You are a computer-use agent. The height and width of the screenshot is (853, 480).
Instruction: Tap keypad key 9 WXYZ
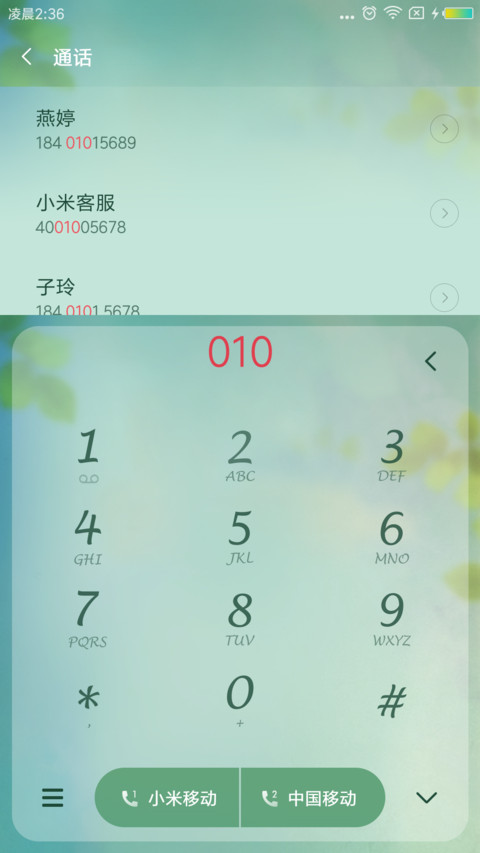tap(391, 619)
